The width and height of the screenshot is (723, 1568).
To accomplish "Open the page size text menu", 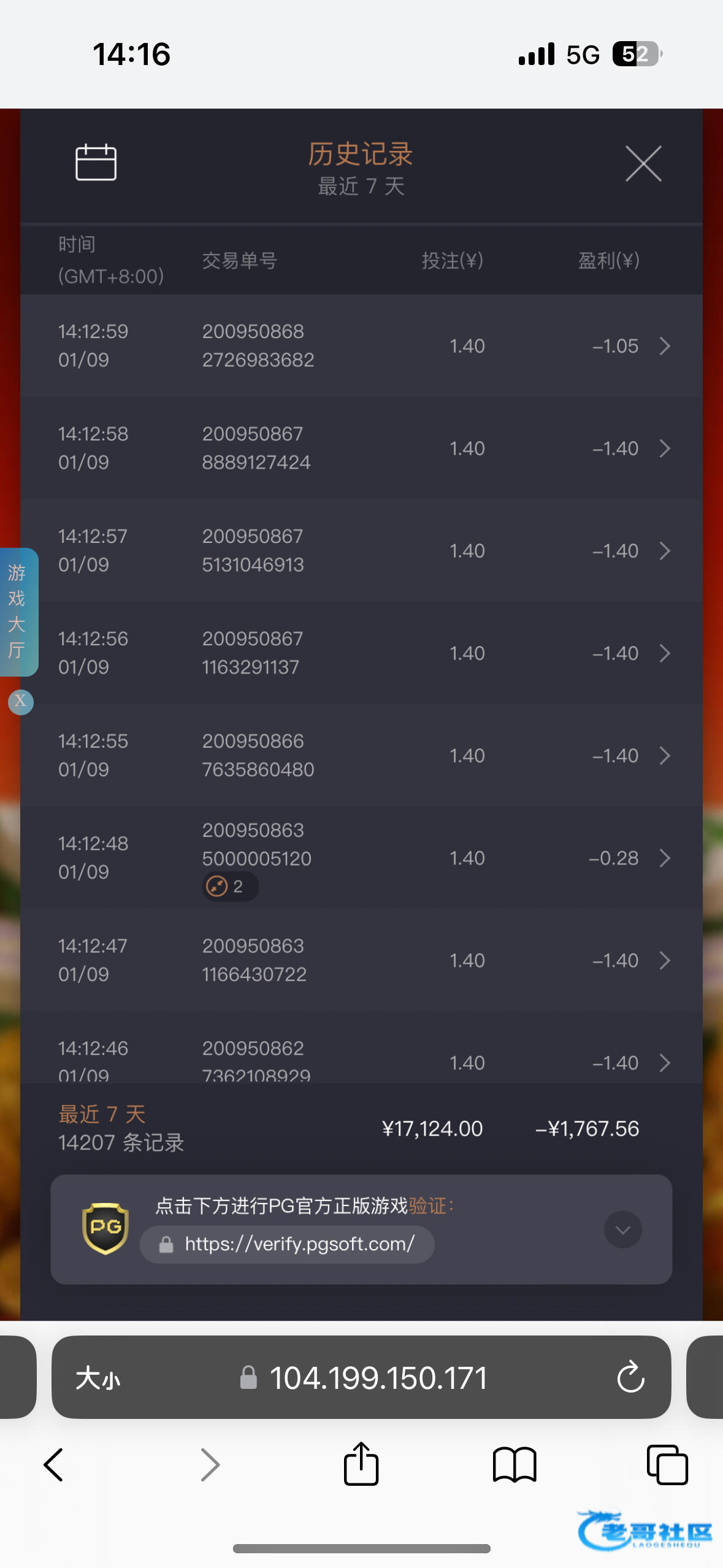I will coord(98,1378).
